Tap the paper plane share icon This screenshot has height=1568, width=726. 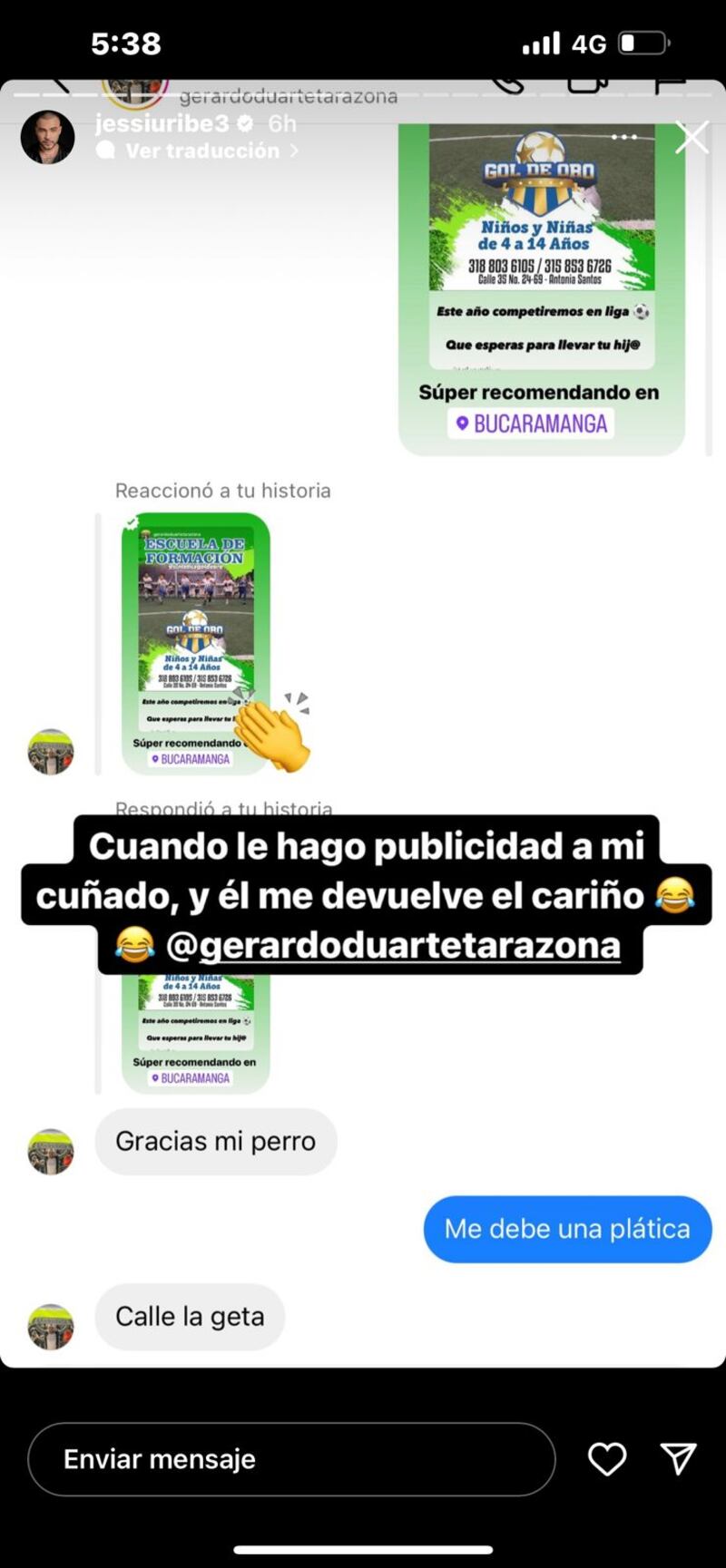pyautogui.click(x=678, y=1459)
